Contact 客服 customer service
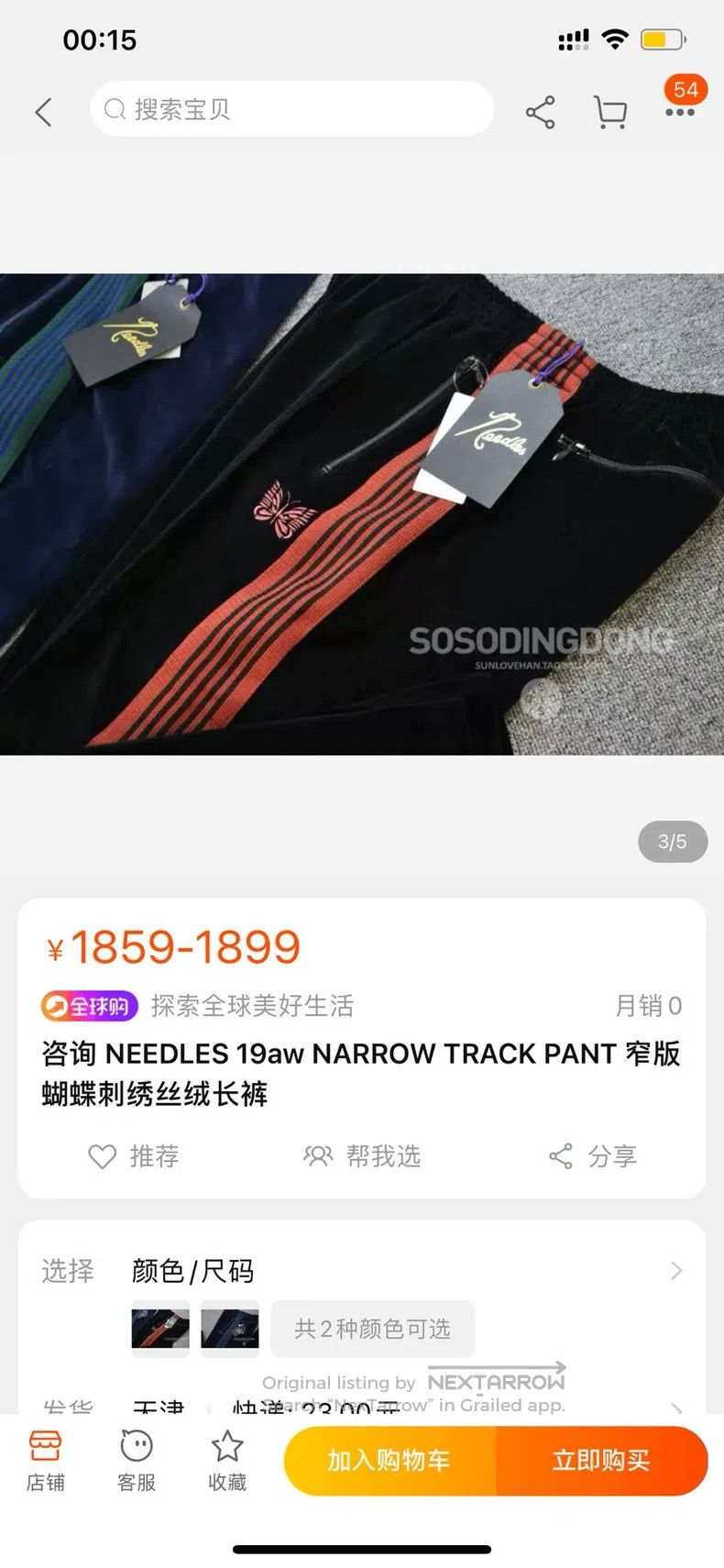Screen dimensions: 724x1568 137,1461
